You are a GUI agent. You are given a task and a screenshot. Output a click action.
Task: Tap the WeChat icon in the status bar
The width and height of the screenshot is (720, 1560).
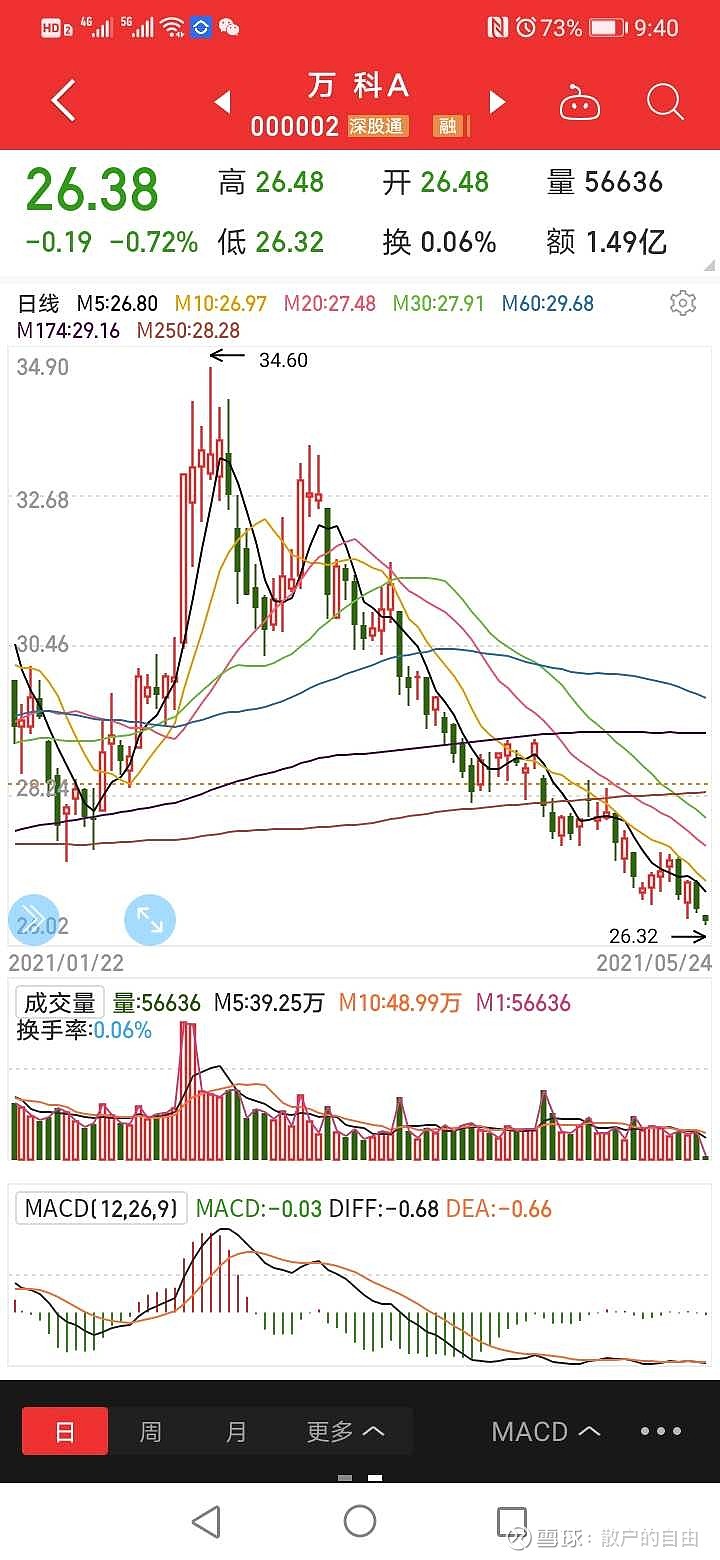point(227,27)
